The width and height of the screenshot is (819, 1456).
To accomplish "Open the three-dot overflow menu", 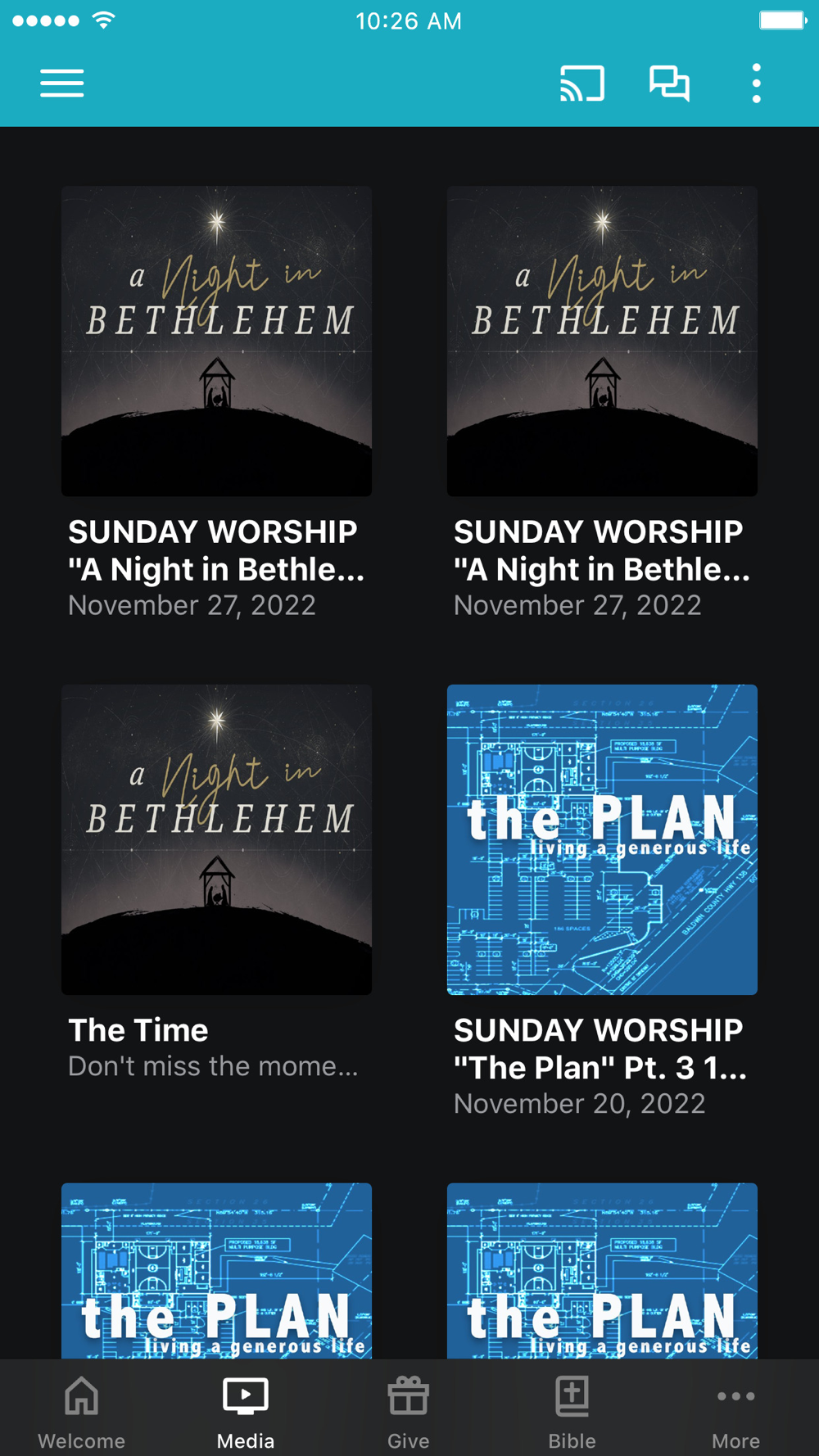I will coord(756,84).
